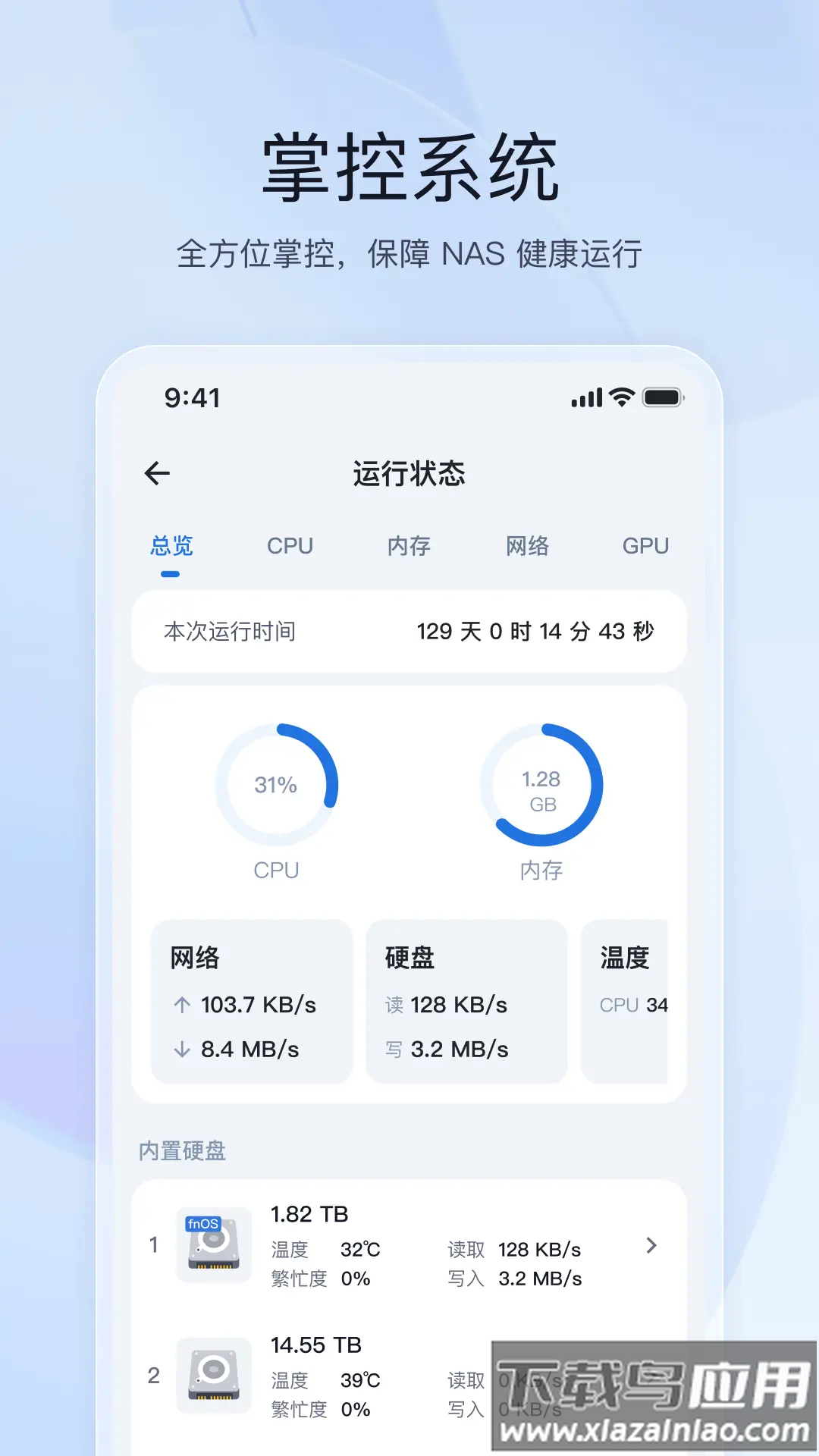
Task: Tap the download speed arrow in 网络 card
Action: 181,1050
